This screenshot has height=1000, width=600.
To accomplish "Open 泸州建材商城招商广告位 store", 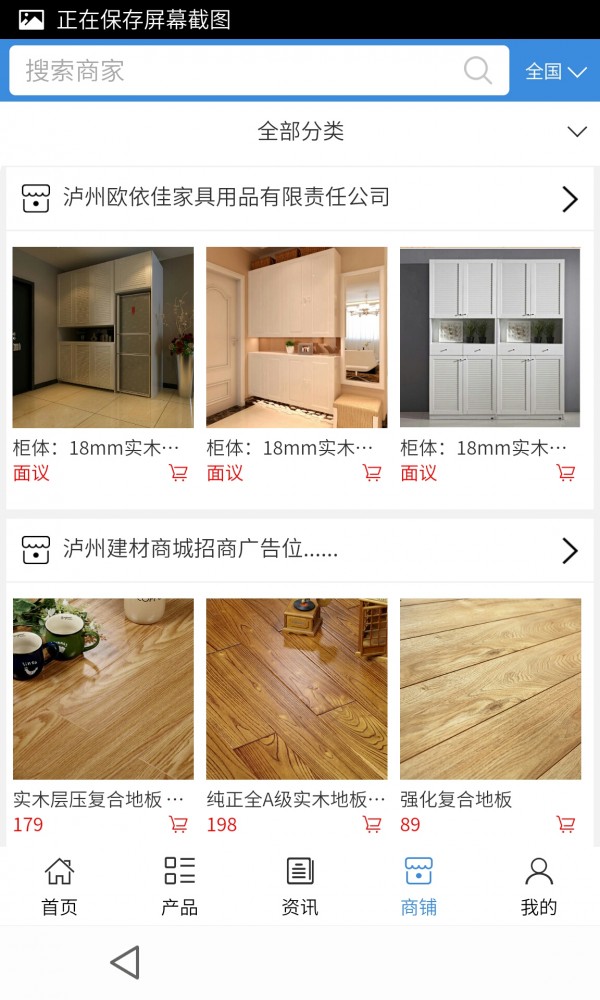I will [300, 550].
